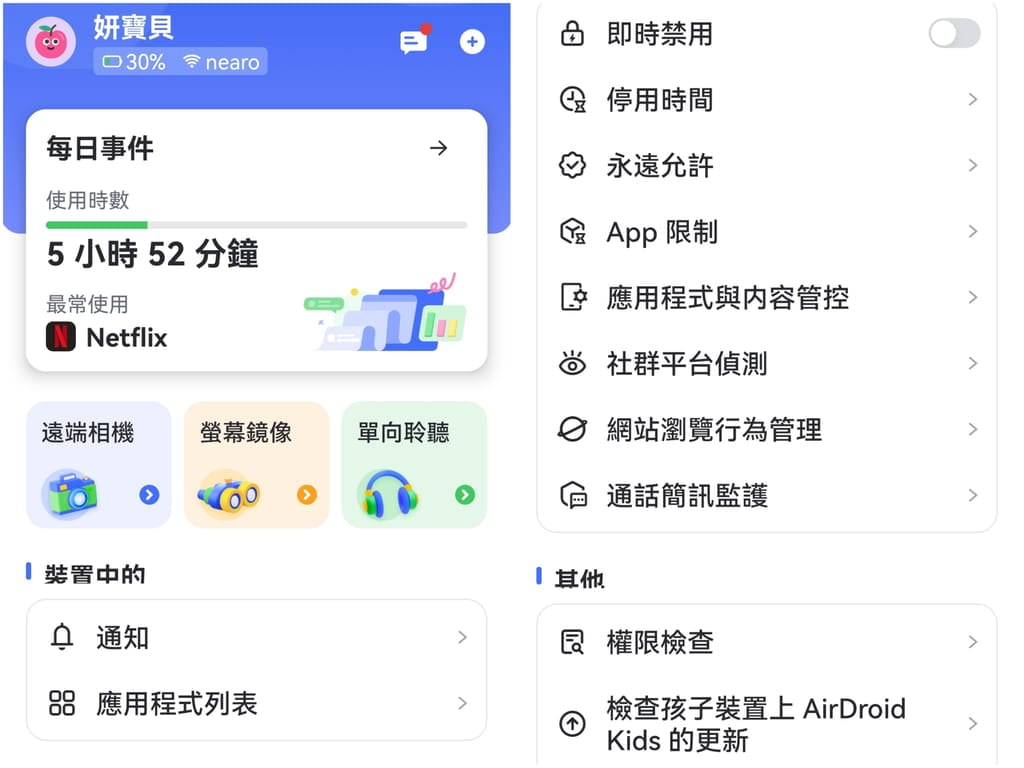Viewport: 1024px width, 768px height.
Task: Open the messages icon with red dot
Action: point(413,41)
